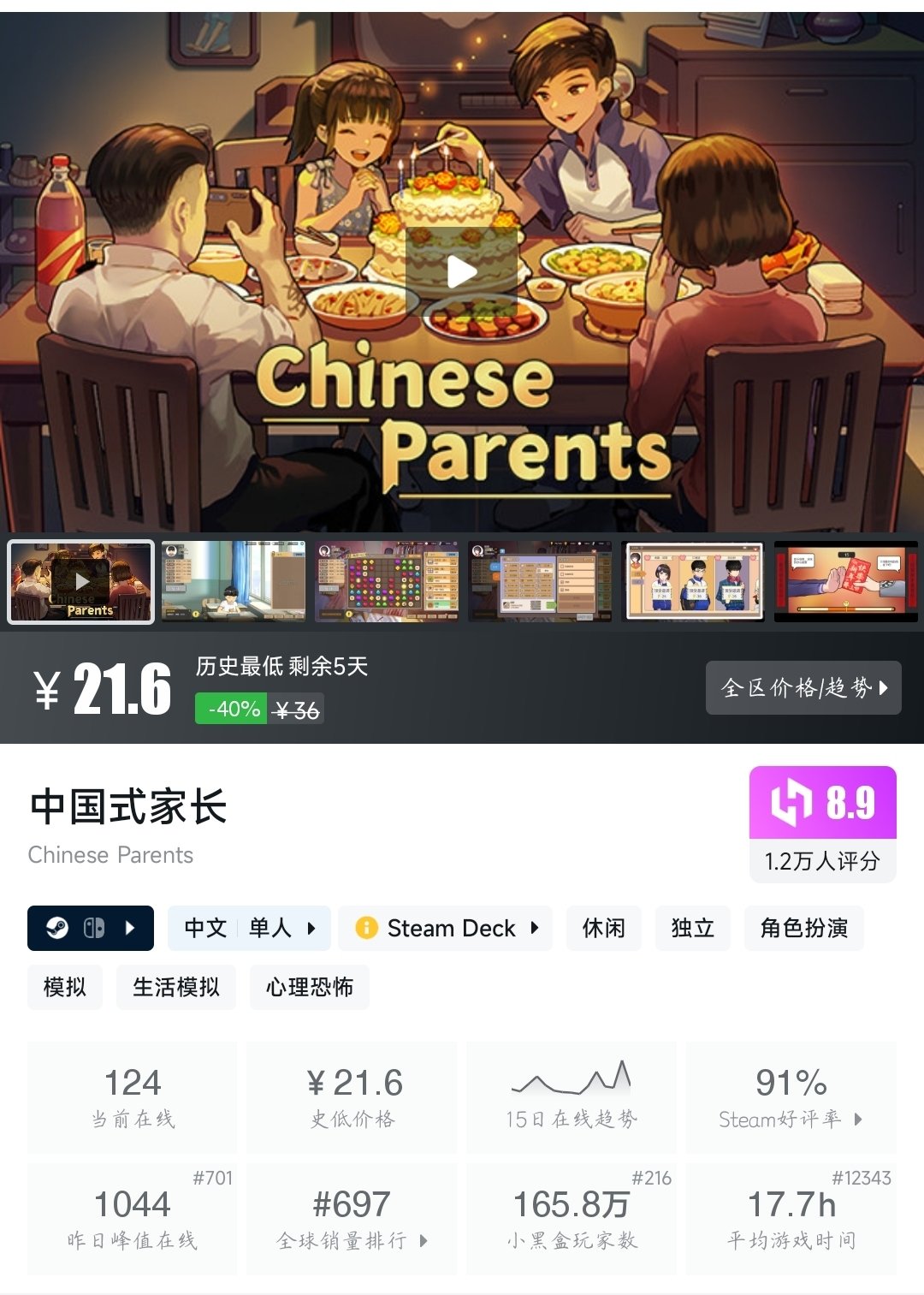Select the 心理恐怖 tag
This screenshot has width=924, height=1295.
(x=309, y=987)
